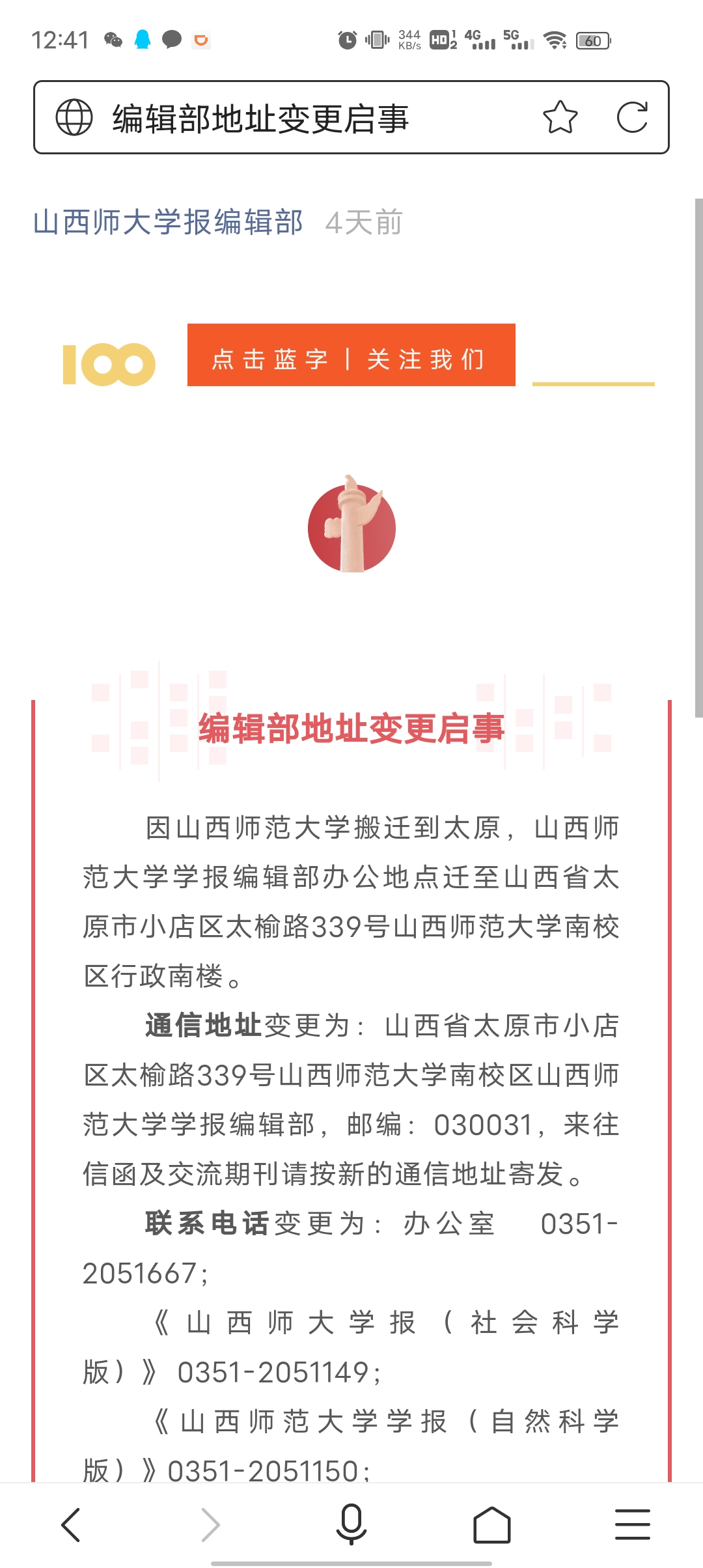The height and width of the screenshot is (1568, 703).
Task: Open the 山西师大学报编辑部 account link
Action: 168,222
